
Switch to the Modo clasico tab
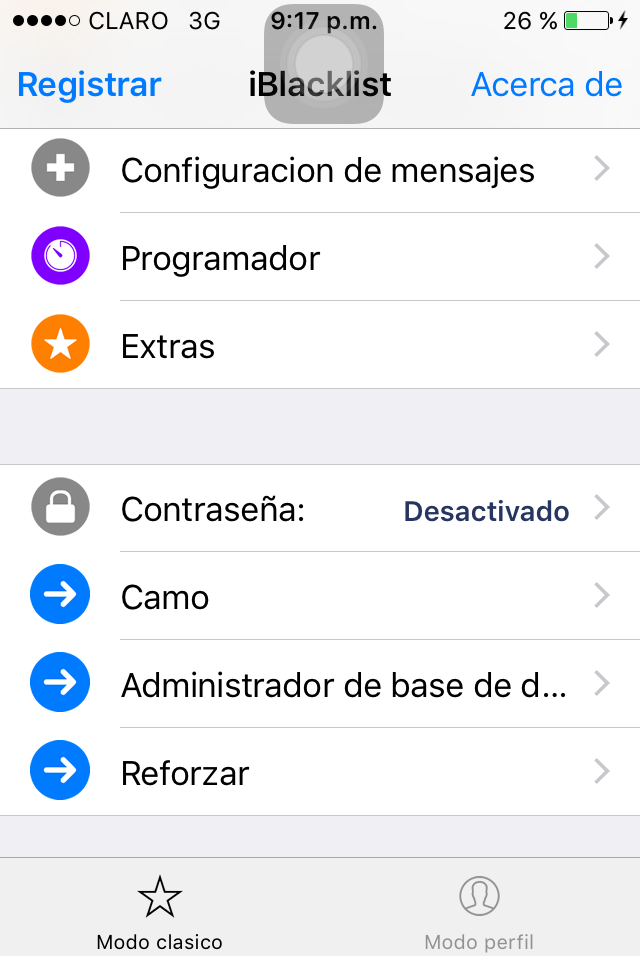[160, 910]
